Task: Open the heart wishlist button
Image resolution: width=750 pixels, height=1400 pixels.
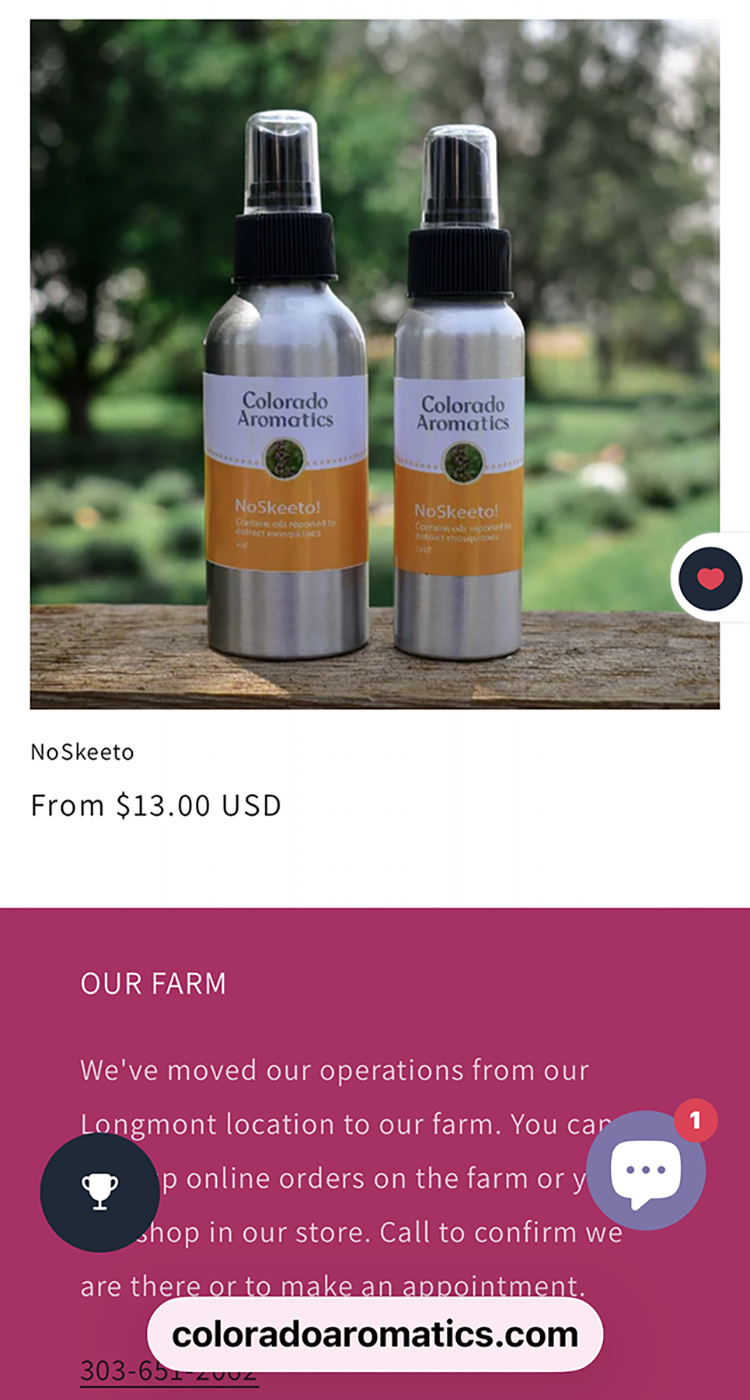Action: tap(710, 578)
